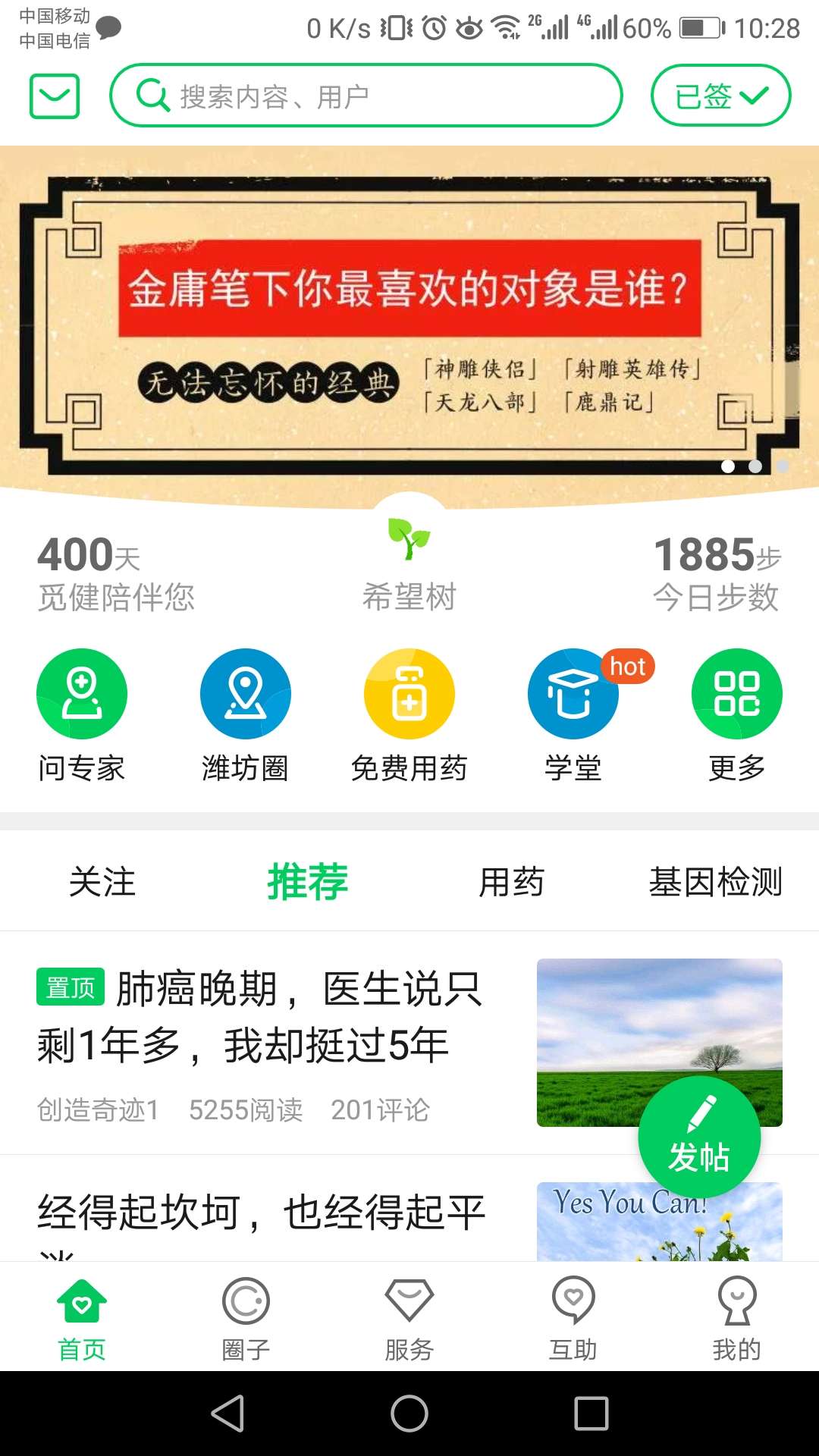Image resolution: width=819 pixels, height=1456 pixels.
Task: Switch to the 关注 following tab
Action: click(x=102, y=881)
